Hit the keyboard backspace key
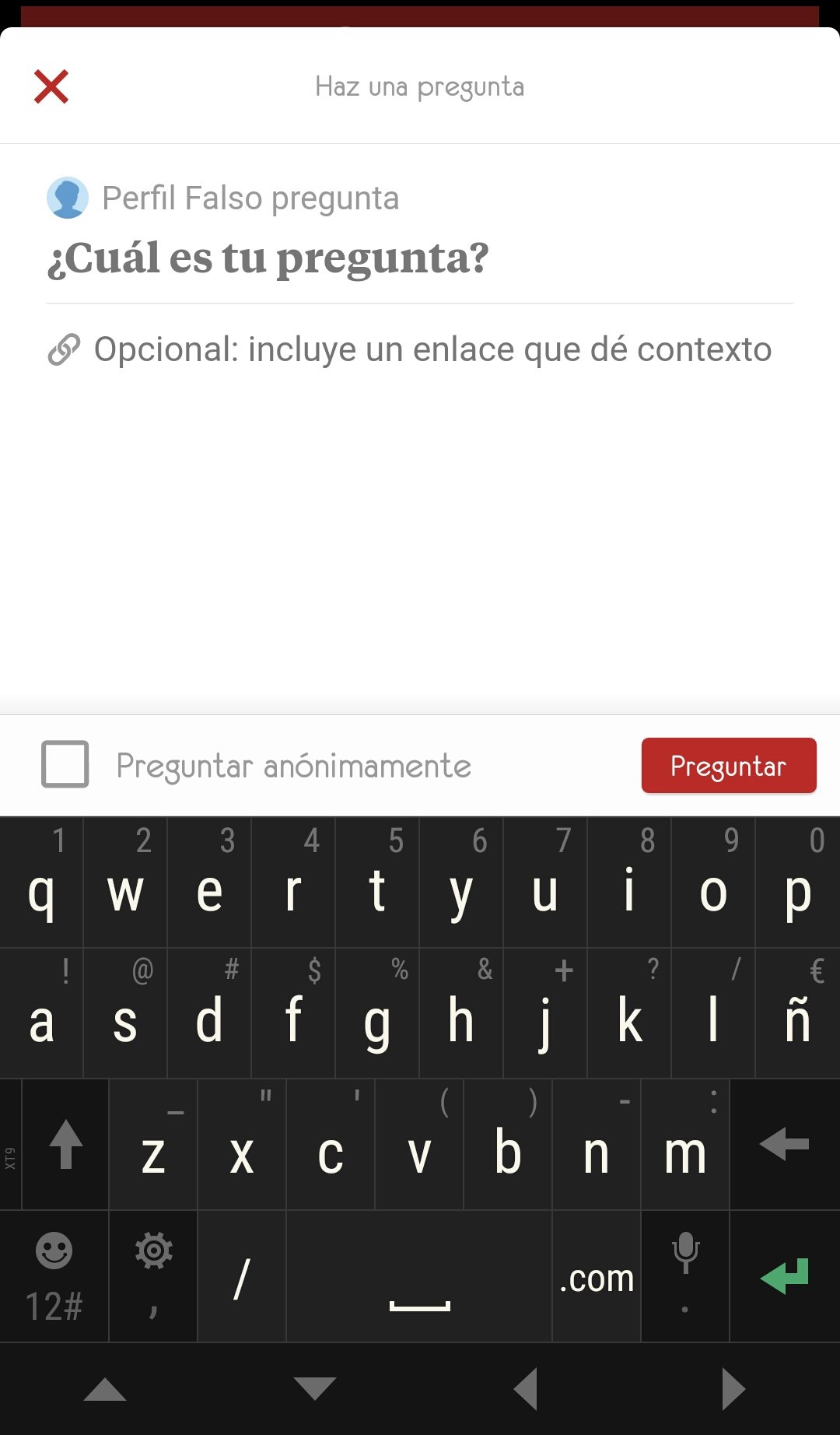The width and height of the screenshot is (840, 1435). 785,1144
